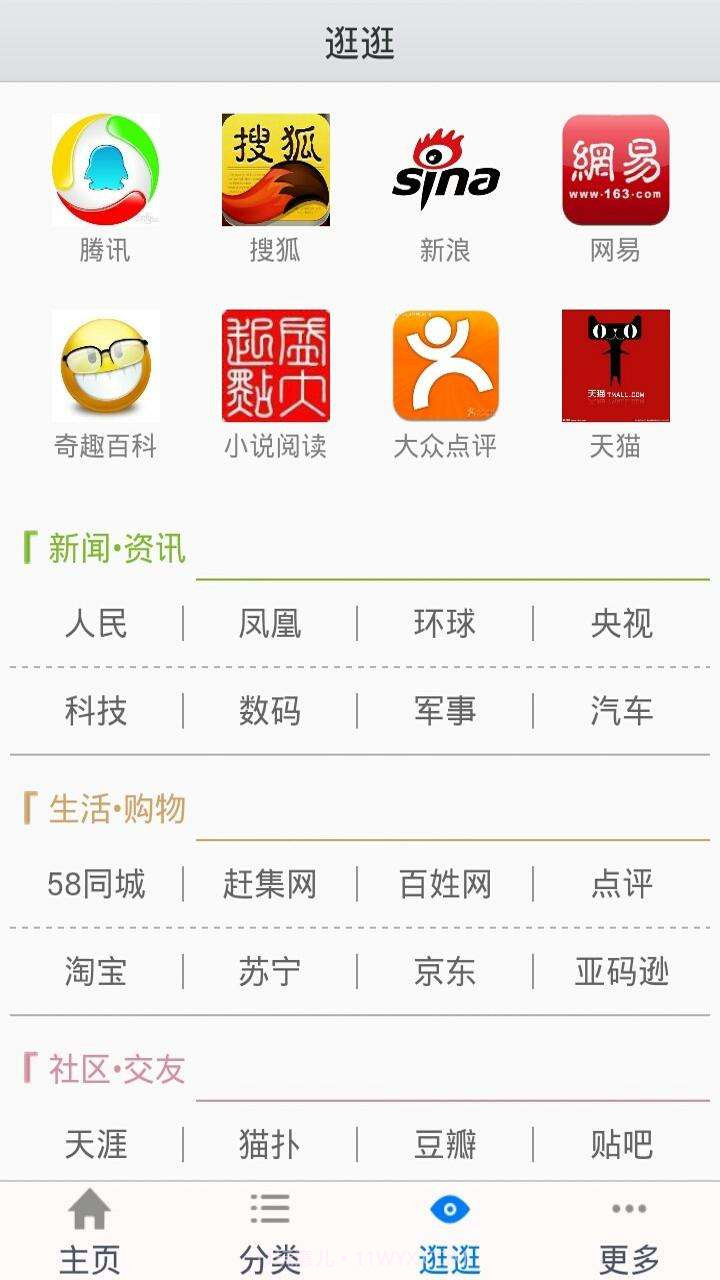
Task: Launch Sina (新浪) from the shortcuts grid
Action: point(443,170)
